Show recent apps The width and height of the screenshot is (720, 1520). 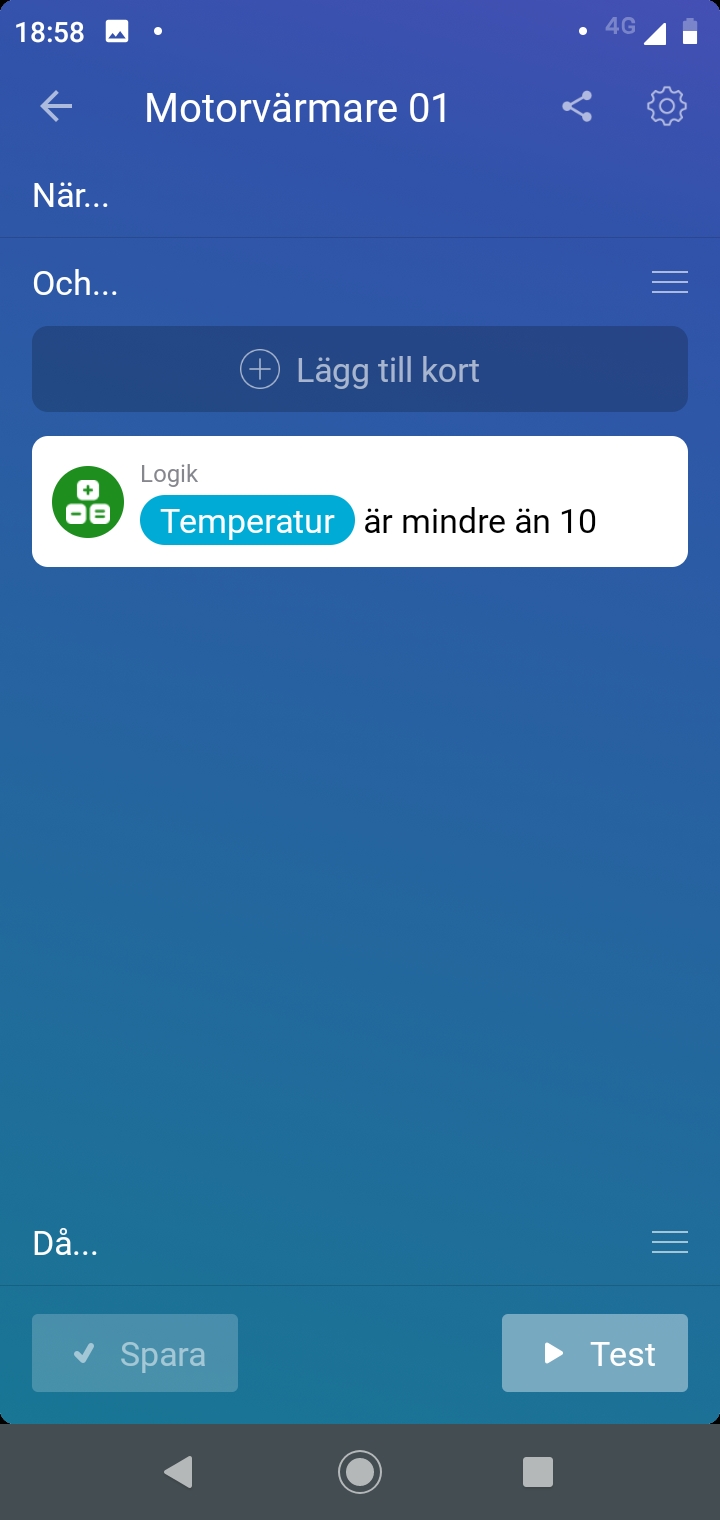point(538,1471)
